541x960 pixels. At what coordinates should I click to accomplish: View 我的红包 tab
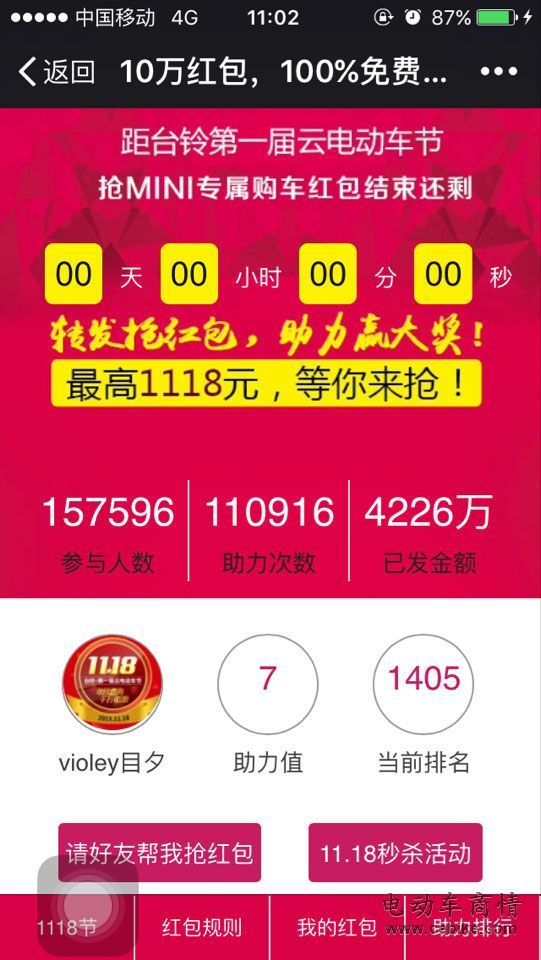tap(337, 928)
